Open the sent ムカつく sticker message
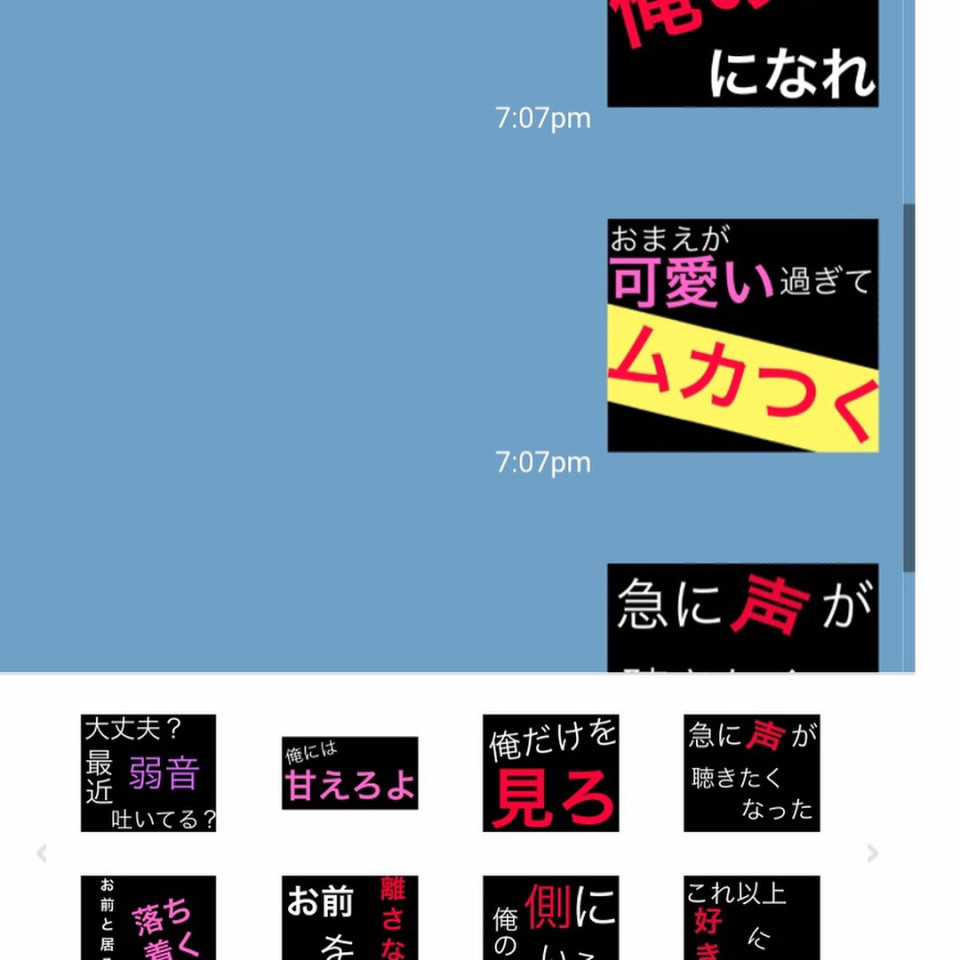This screenshot has height=960, width=960. pos(742,335)
